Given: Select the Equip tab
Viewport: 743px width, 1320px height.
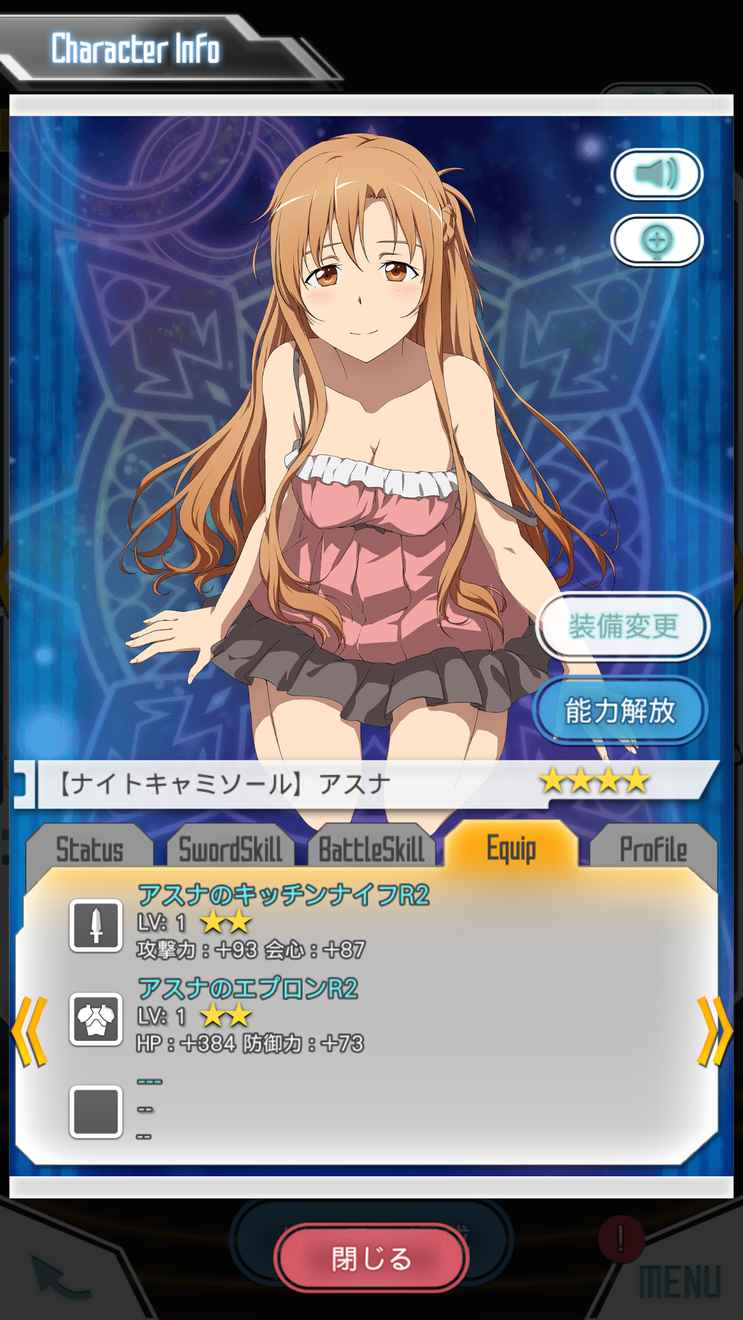Looking at the screenshot, I should point(511,849).
